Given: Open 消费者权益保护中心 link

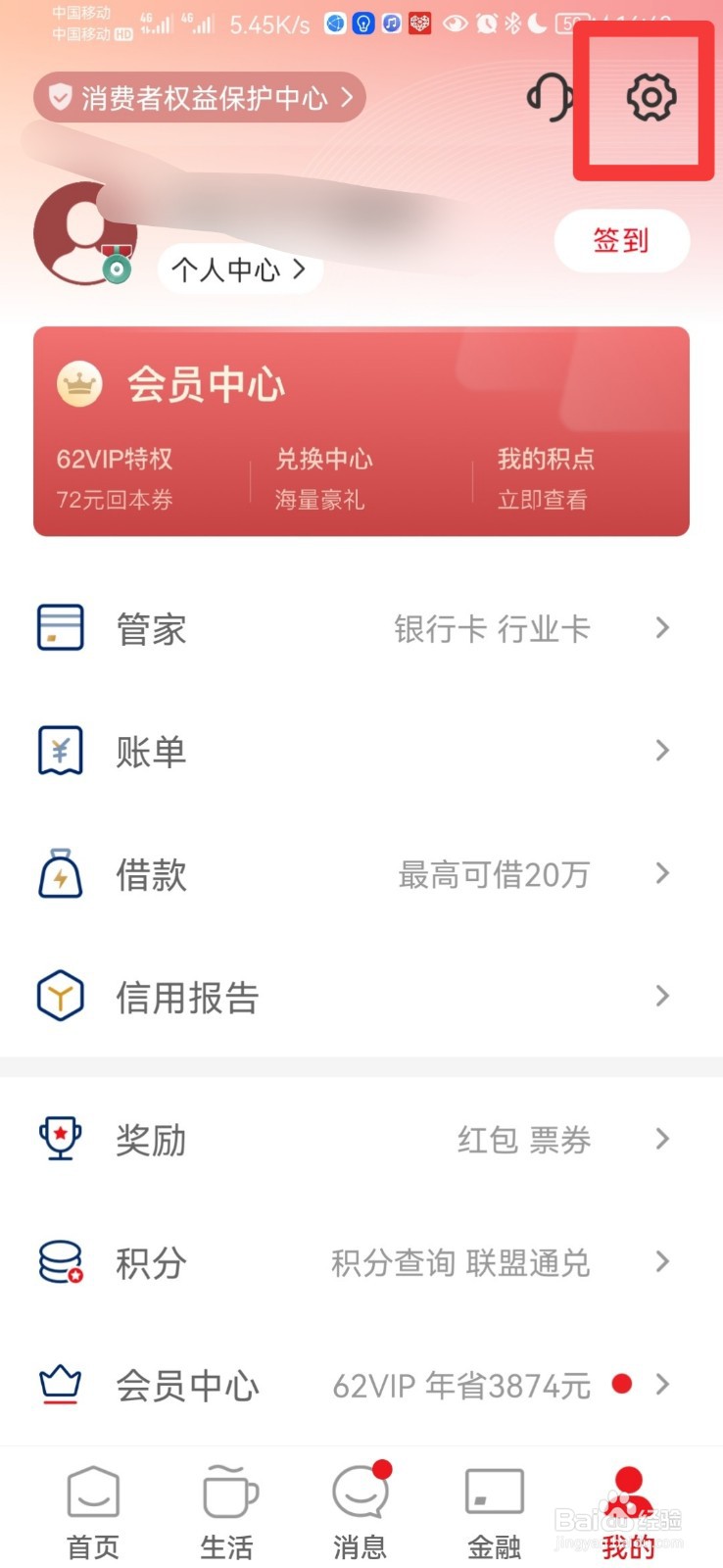Looking at the screenshot, I should coord(201,98).
